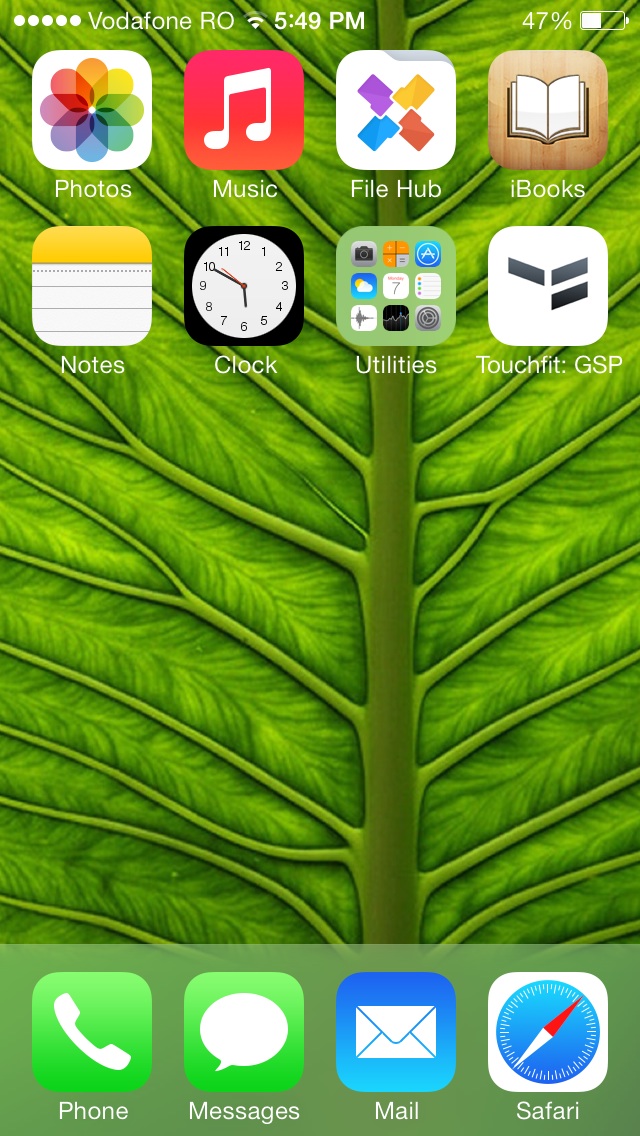Open the Phone app in the dock

click(x=92, y=1032)
